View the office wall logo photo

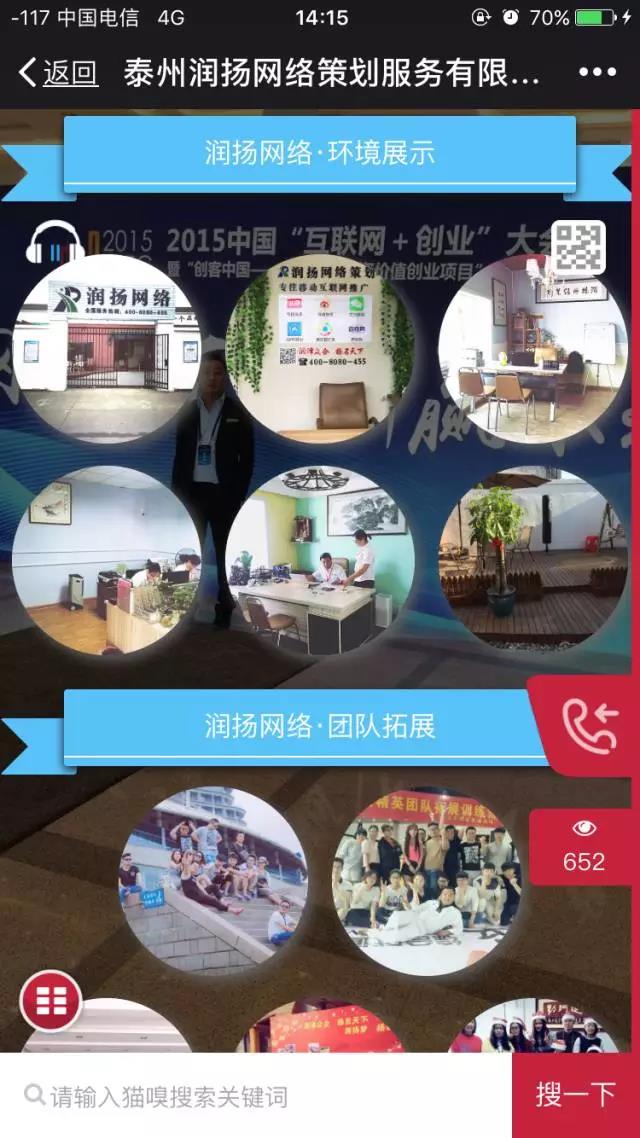coord(320,350)
